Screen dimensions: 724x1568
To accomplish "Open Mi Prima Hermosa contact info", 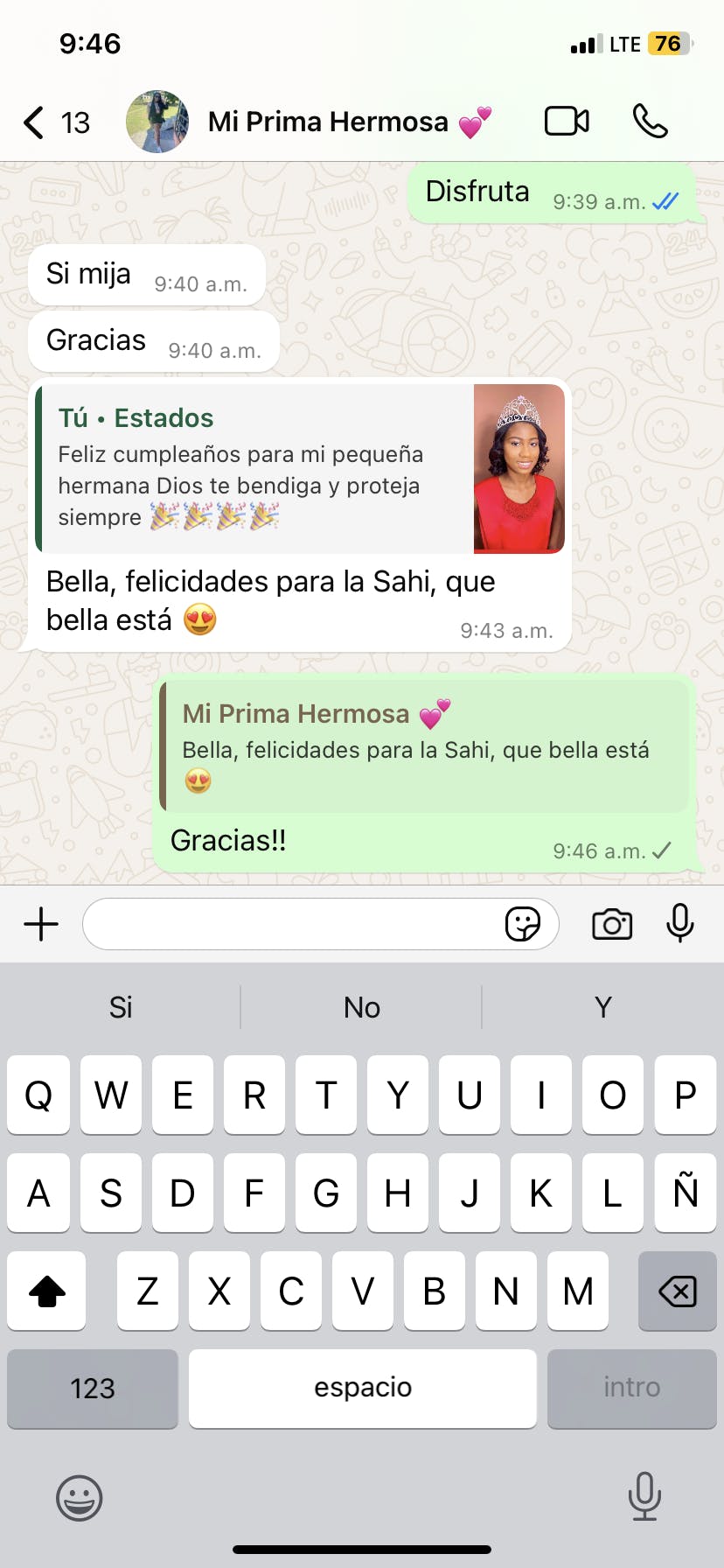I will [328, 122].
